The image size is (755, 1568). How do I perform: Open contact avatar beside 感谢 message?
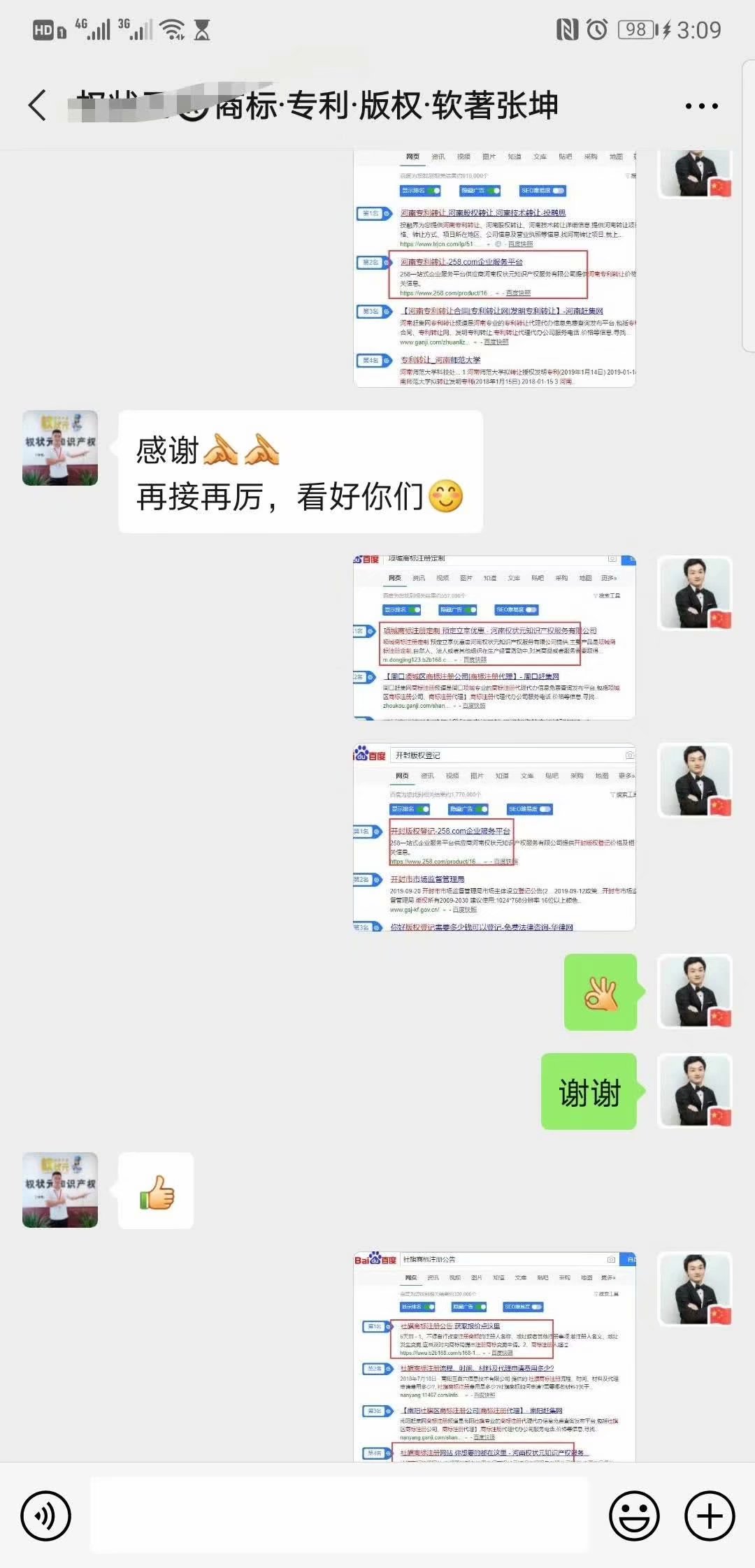60,448
